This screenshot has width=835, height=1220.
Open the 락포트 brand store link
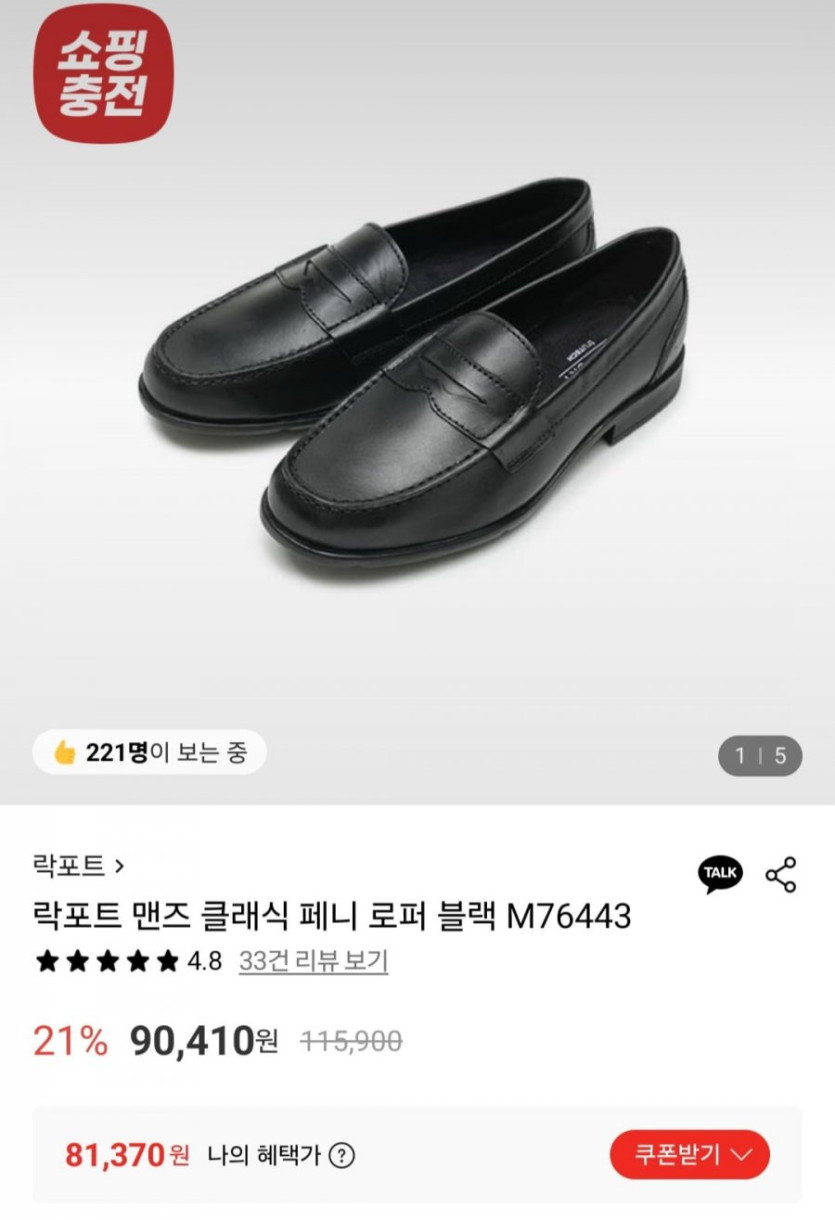pyautogui.click(x=79, y=866)
